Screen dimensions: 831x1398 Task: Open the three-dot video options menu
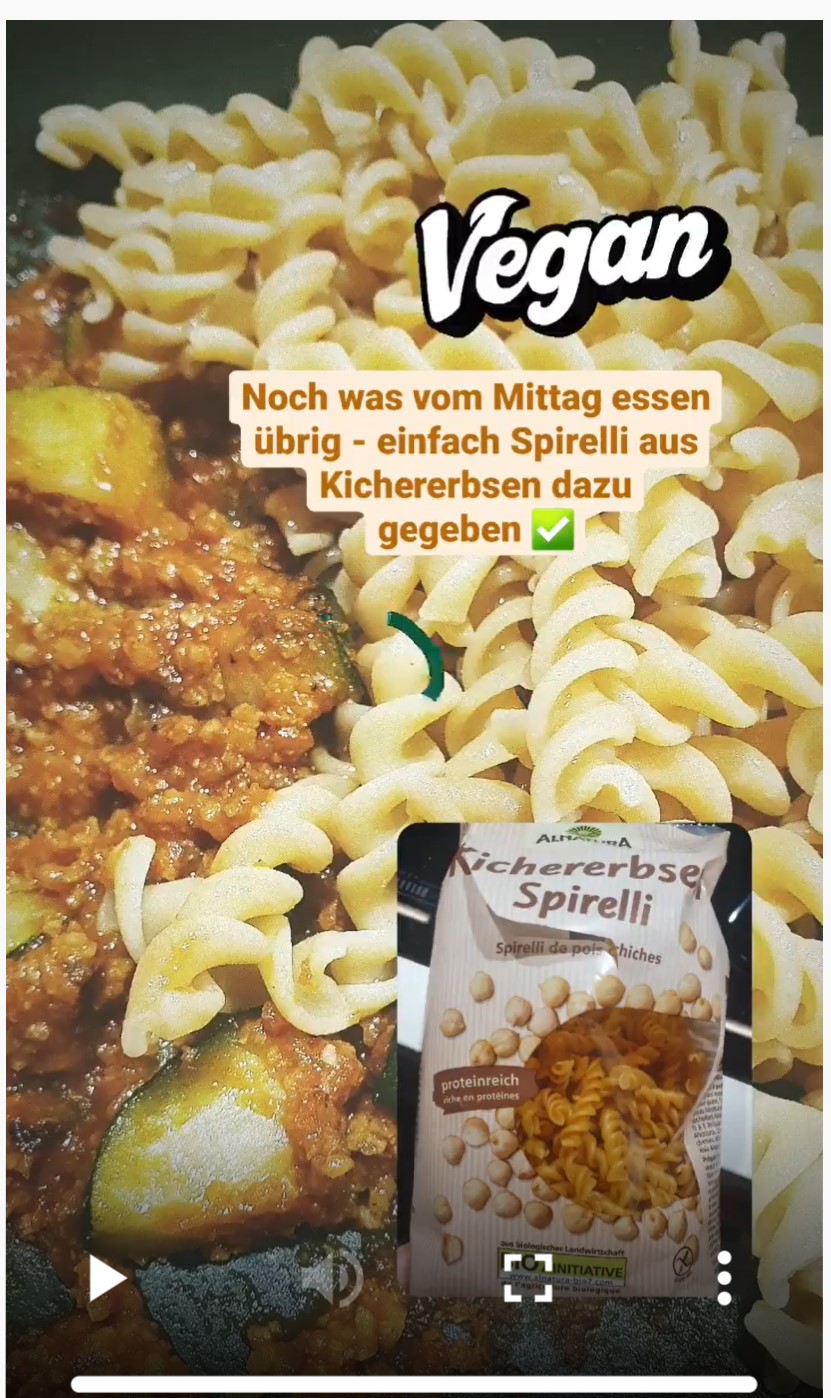point(724,1277)
